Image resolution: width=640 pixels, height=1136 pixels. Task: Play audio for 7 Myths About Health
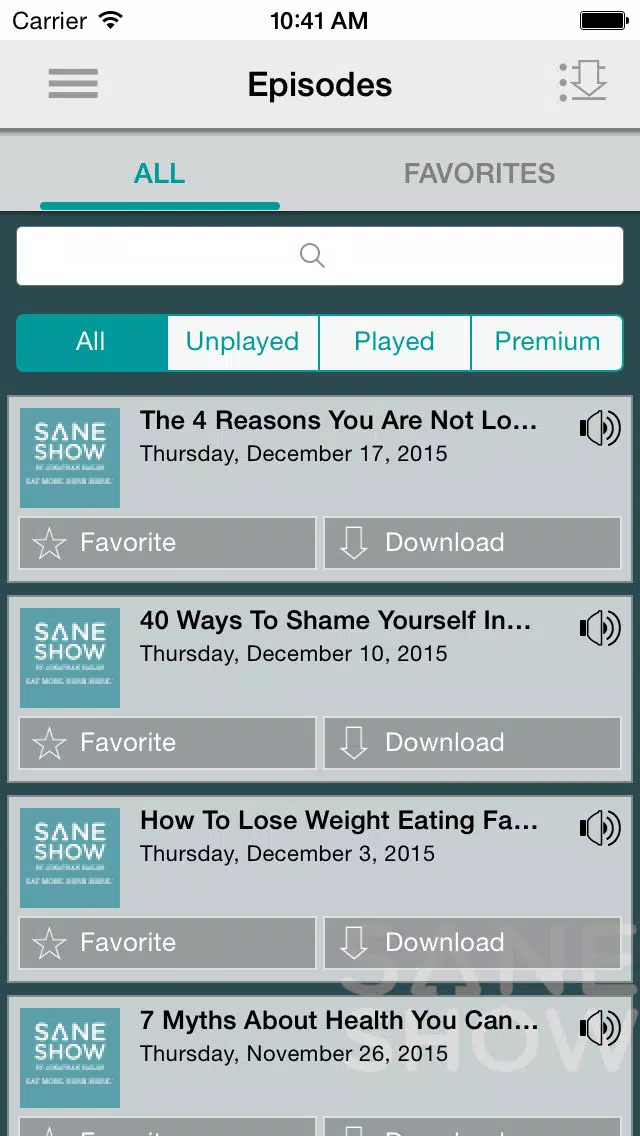coord(600,1029)
